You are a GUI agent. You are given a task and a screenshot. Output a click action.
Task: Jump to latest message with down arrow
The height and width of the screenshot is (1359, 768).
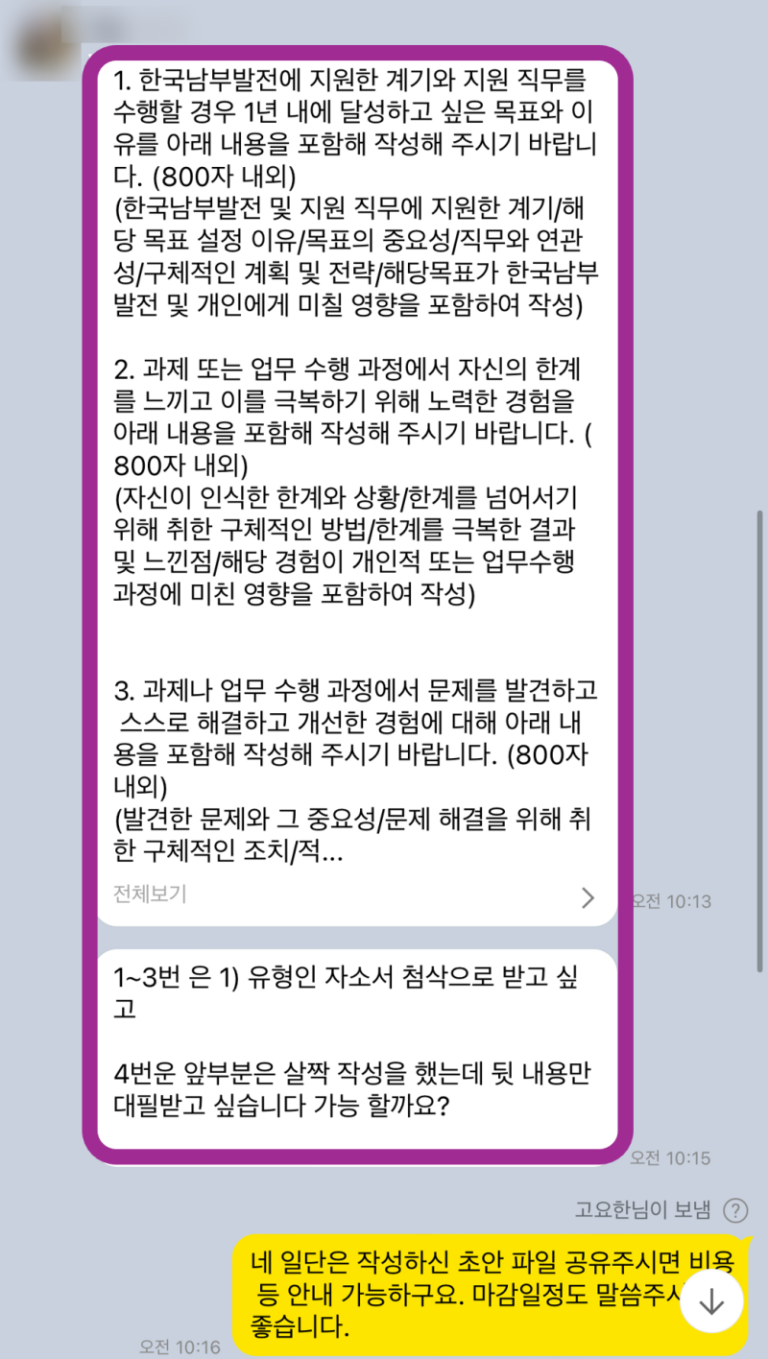pyautogui.click(x=711, y=1300)
